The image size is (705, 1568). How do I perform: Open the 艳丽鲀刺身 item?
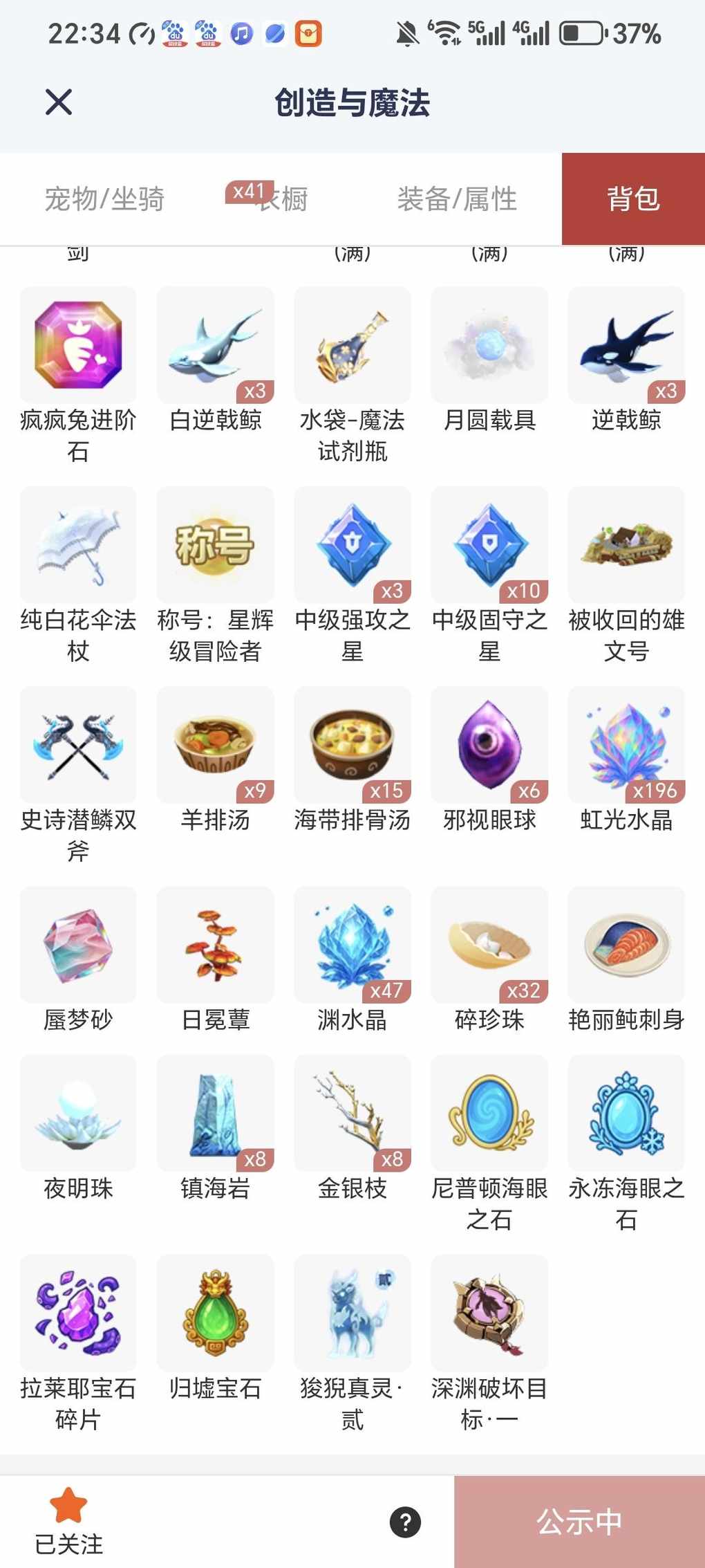[626, 945]
